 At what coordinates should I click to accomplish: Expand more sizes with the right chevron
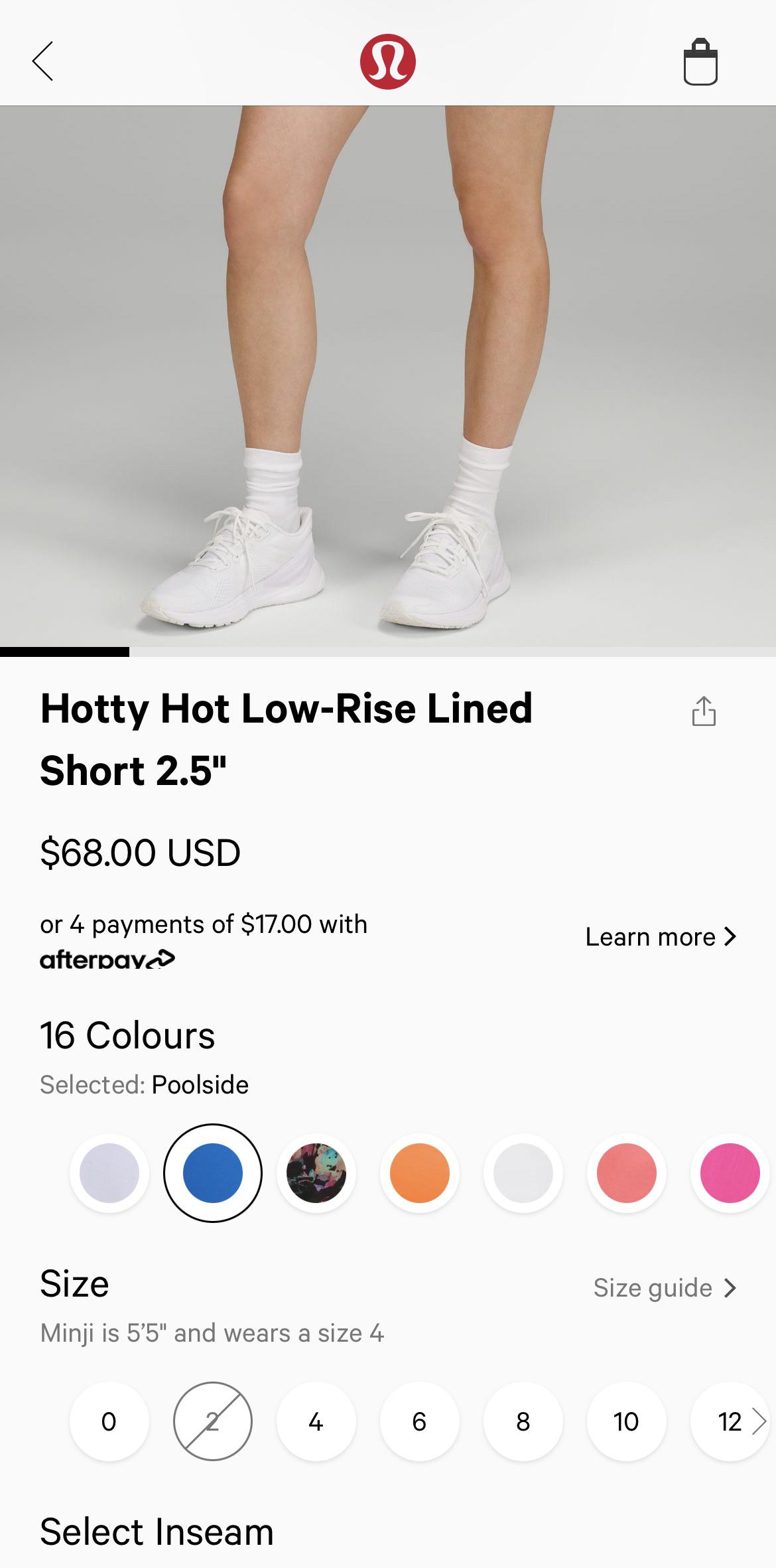pyautogui.click(x=760, y=1422)
